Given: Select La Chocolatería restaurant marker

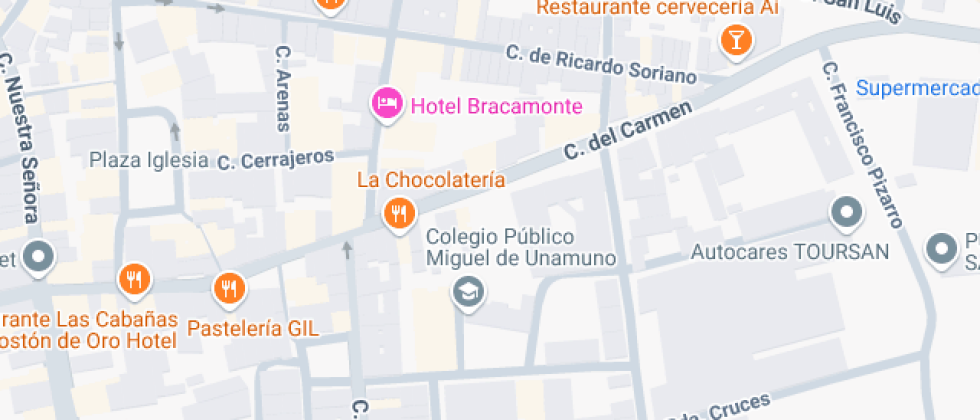Looking at the screenshot, I should [x=399, y=215].
